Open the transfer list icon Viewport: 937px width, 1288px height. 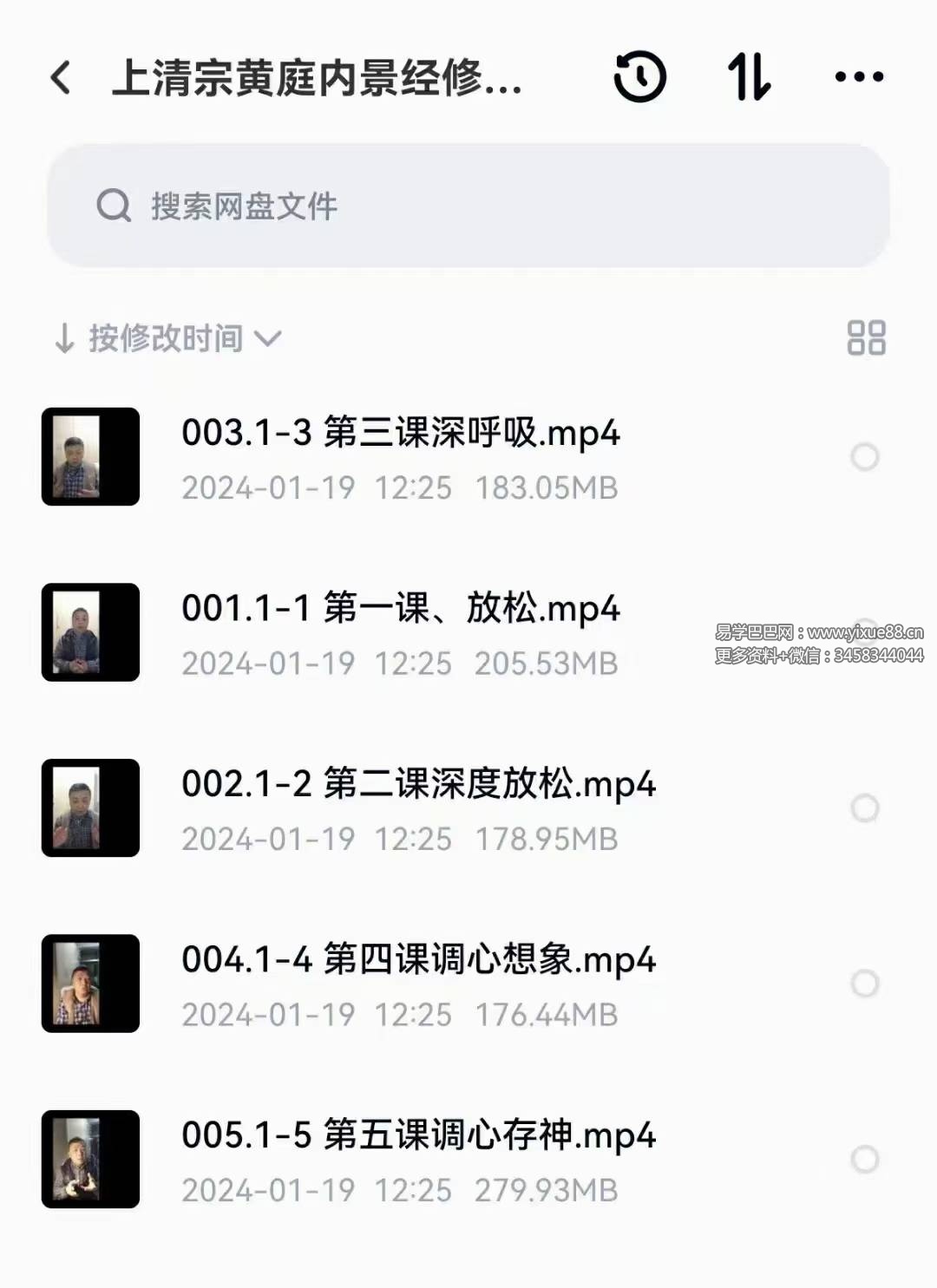click(x=748, y=78)
